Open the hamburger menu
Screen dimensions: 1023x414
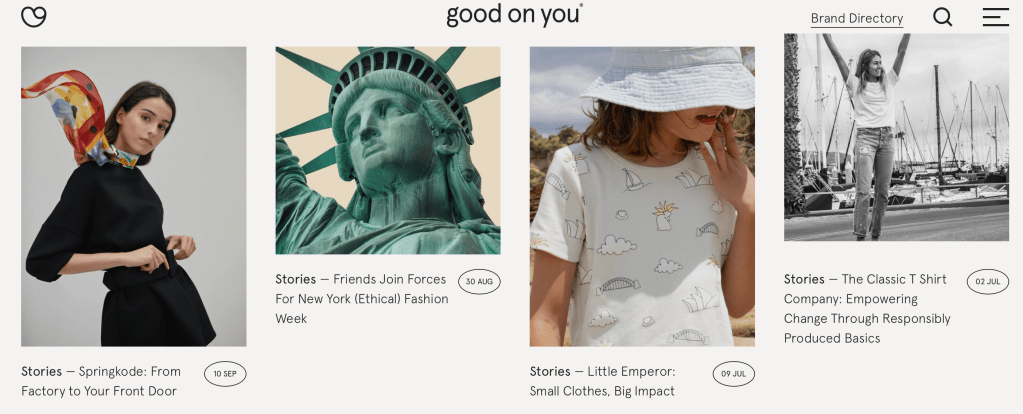pos(995,17)
